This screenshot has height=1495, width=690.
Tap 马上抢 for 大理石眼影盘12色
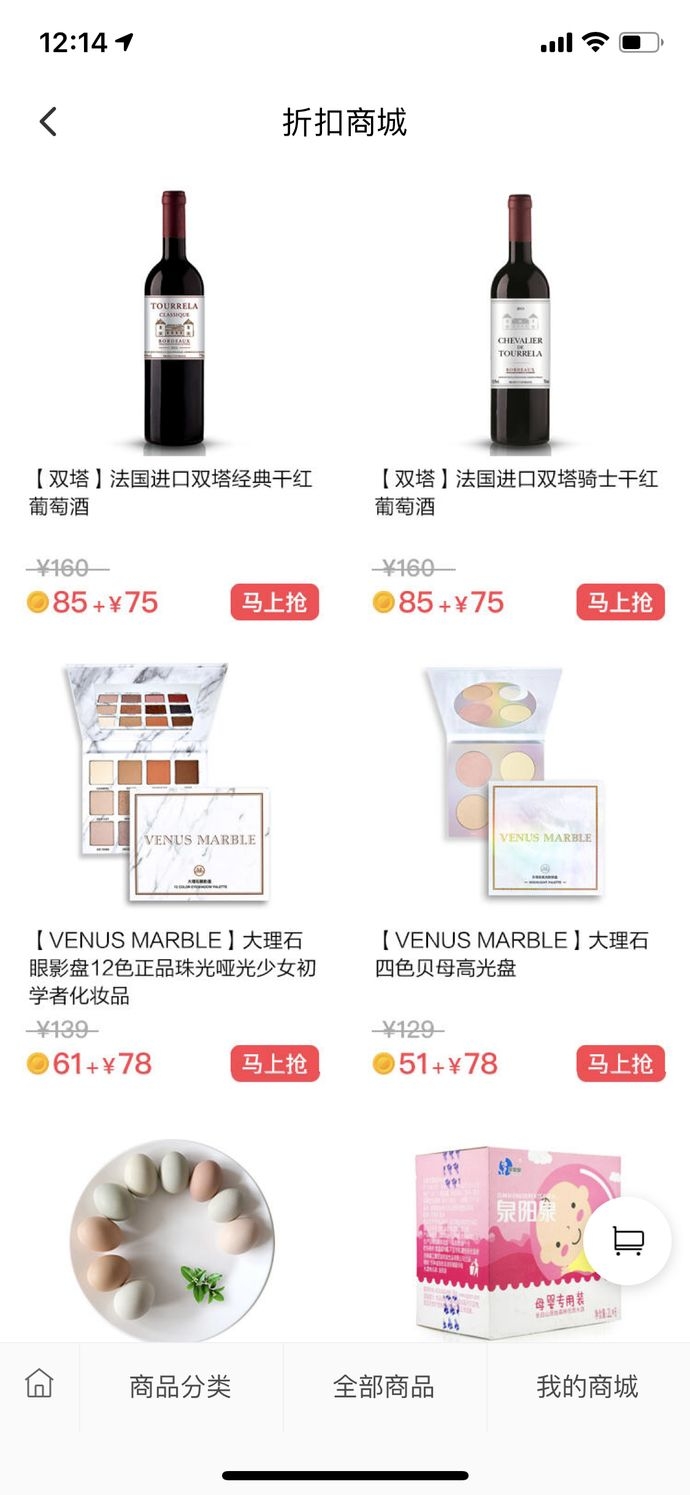point(275,1063)
